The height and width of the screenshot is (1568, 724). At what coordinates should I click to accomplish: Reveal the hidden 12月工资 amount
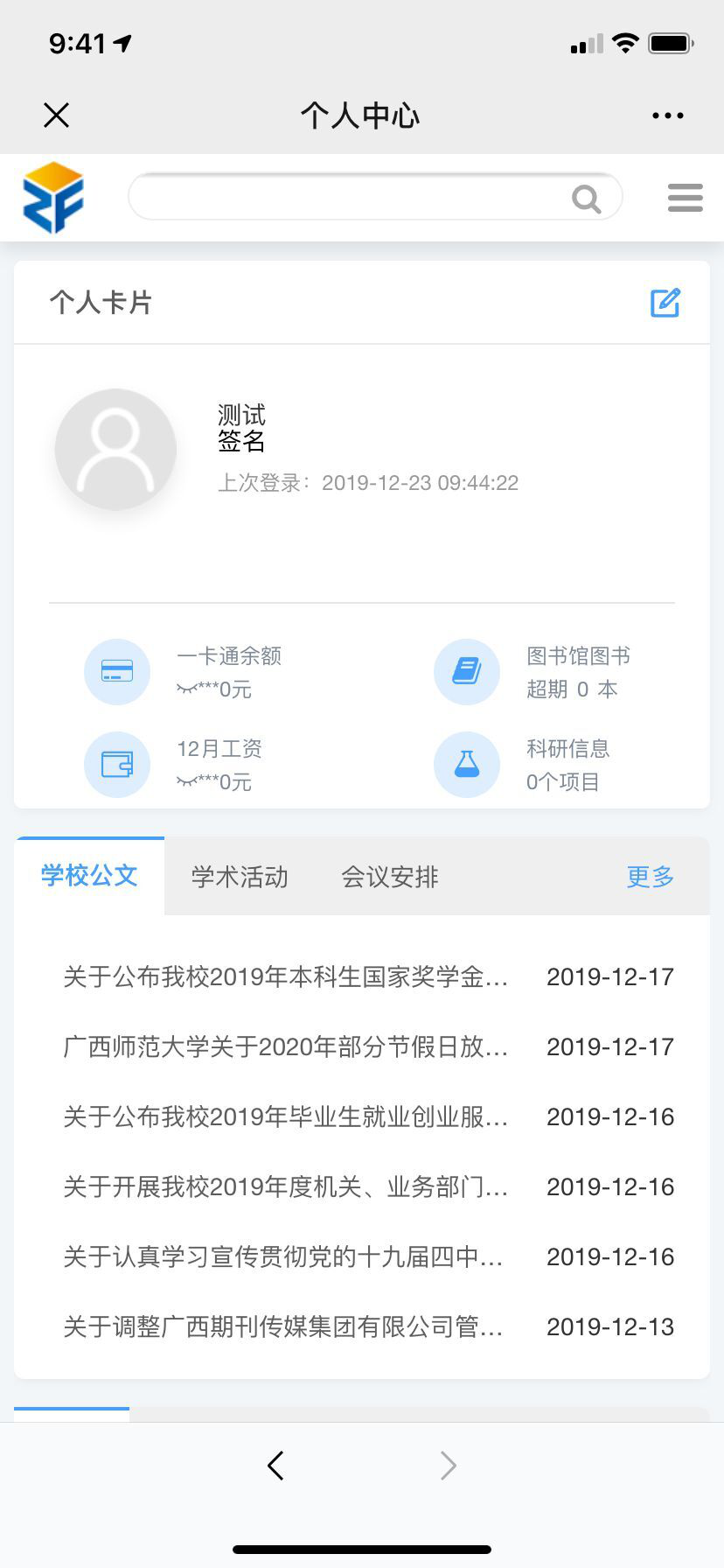[x=186, y=782]
